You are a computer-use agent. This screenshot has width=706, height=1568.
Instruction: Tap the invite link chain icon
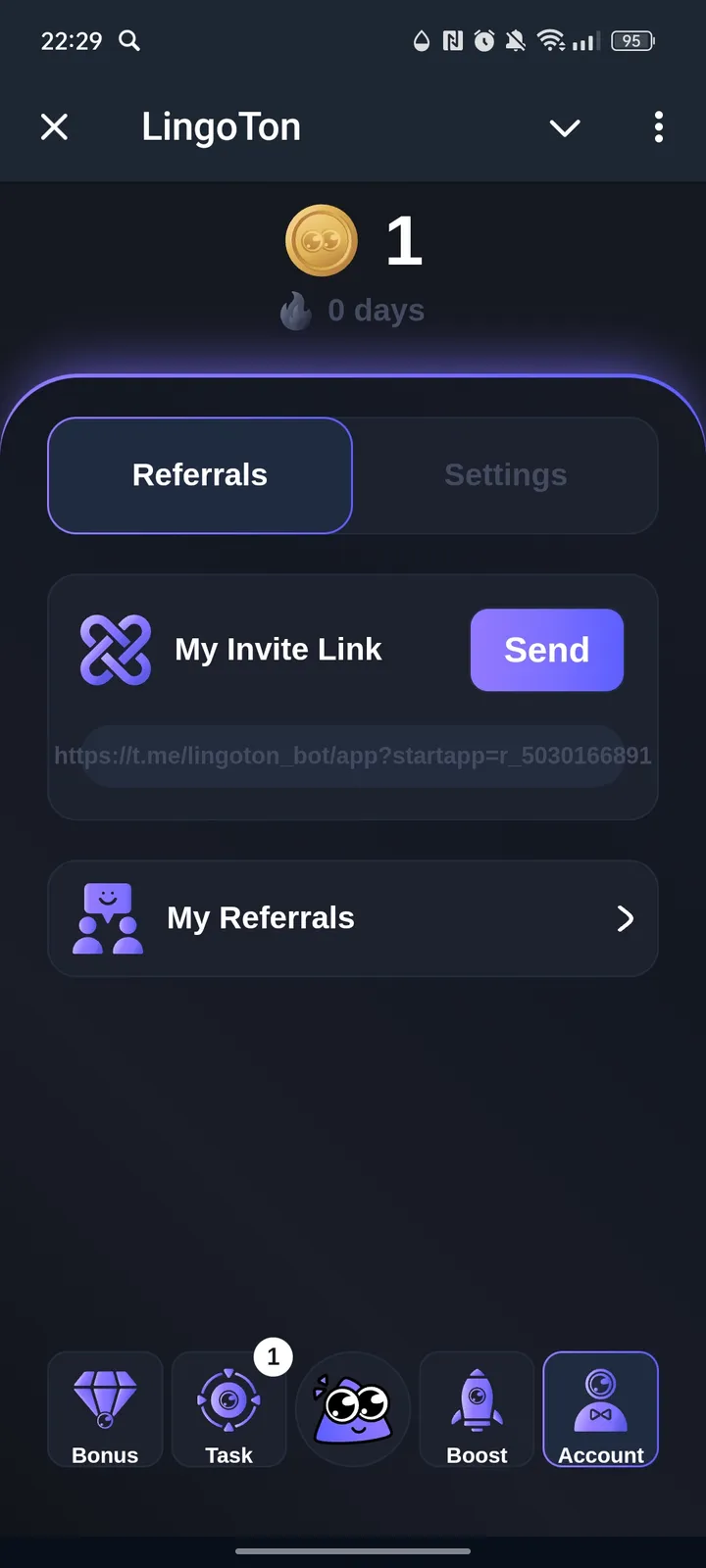[115, 649]
